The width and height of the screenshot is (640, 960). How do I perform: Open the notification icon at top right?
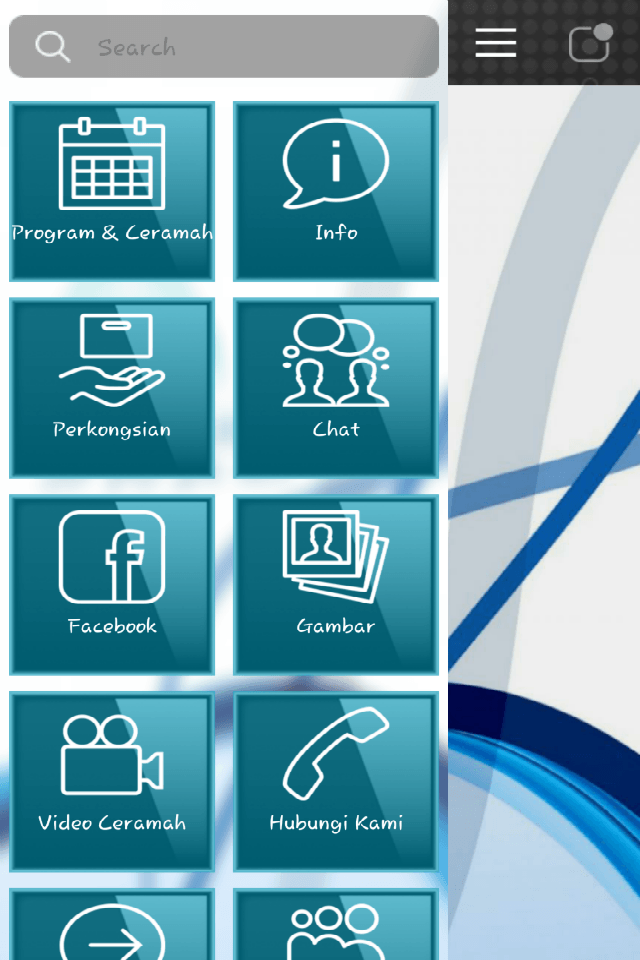point(589,44)
